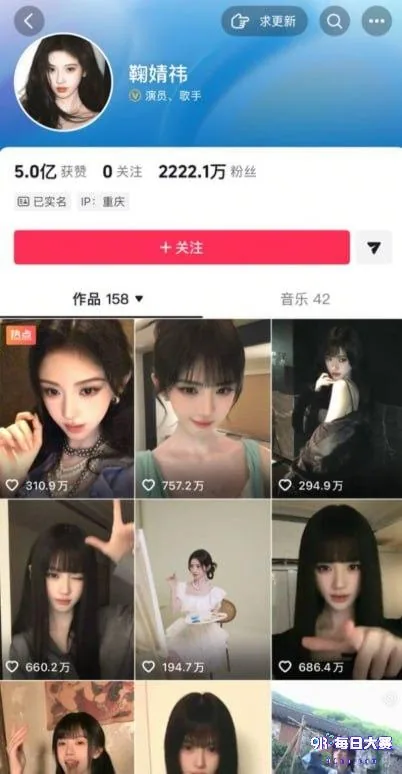Expand the 作品 158 sort dropdown

click(x=108, y=299)
